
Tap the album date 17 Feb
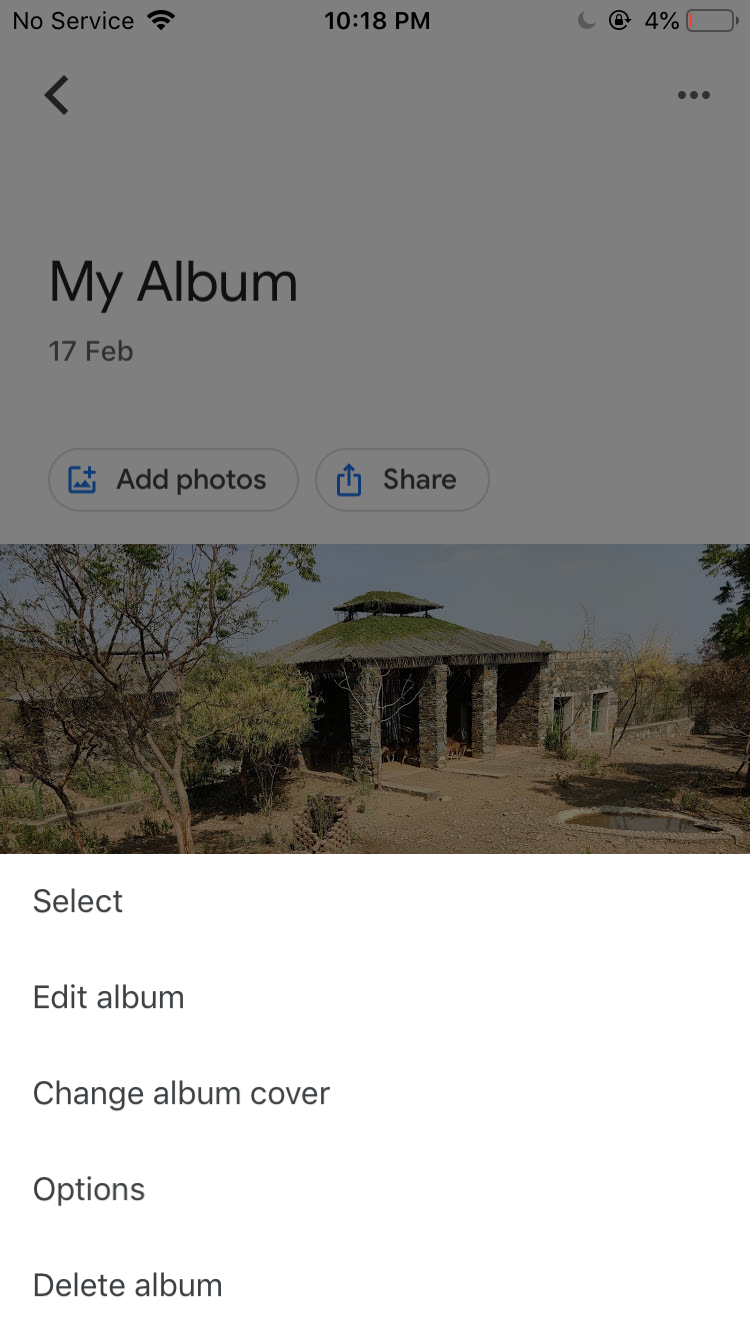tap(91, 351)
